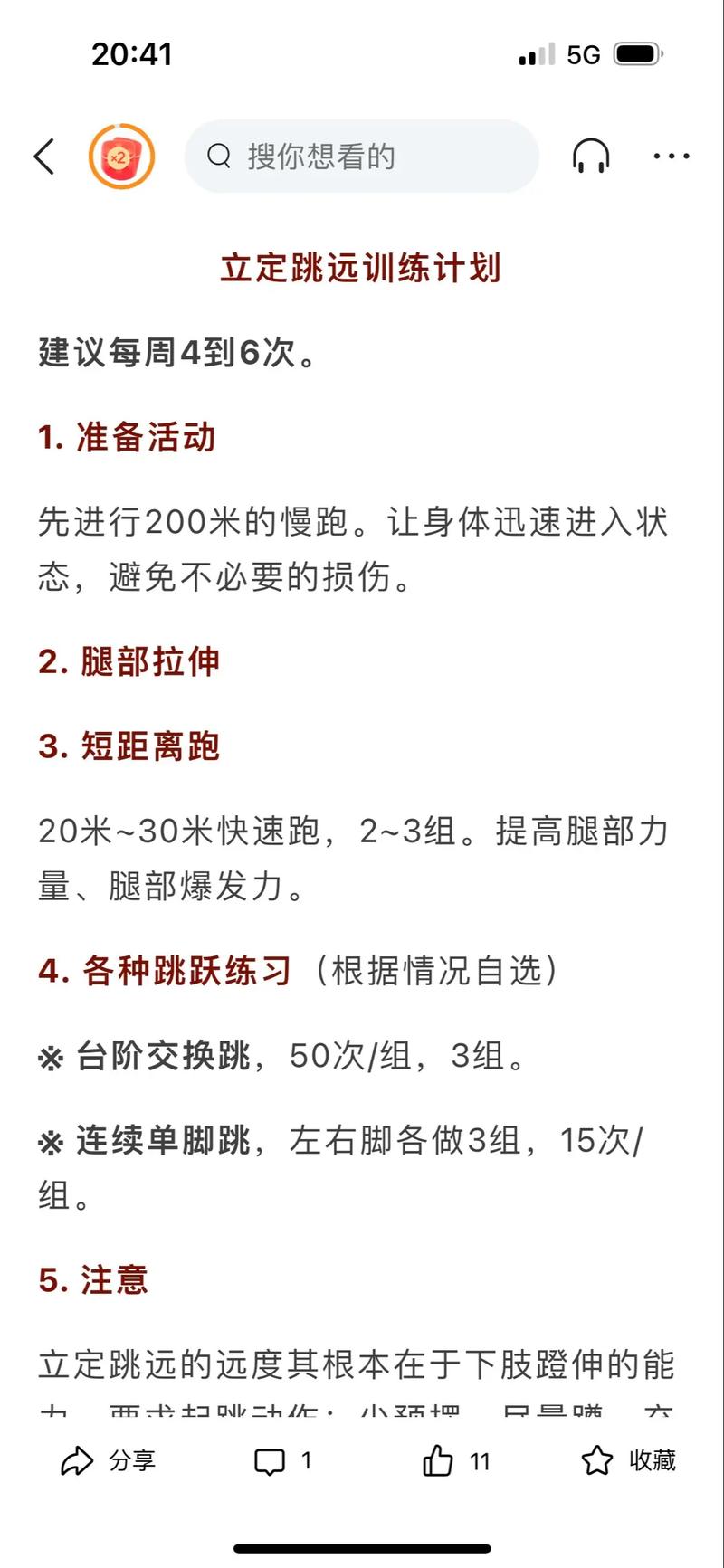Open the comments with 1 reply
The height and width of the screenshot is (1568, 724).
coord(282,1461)
